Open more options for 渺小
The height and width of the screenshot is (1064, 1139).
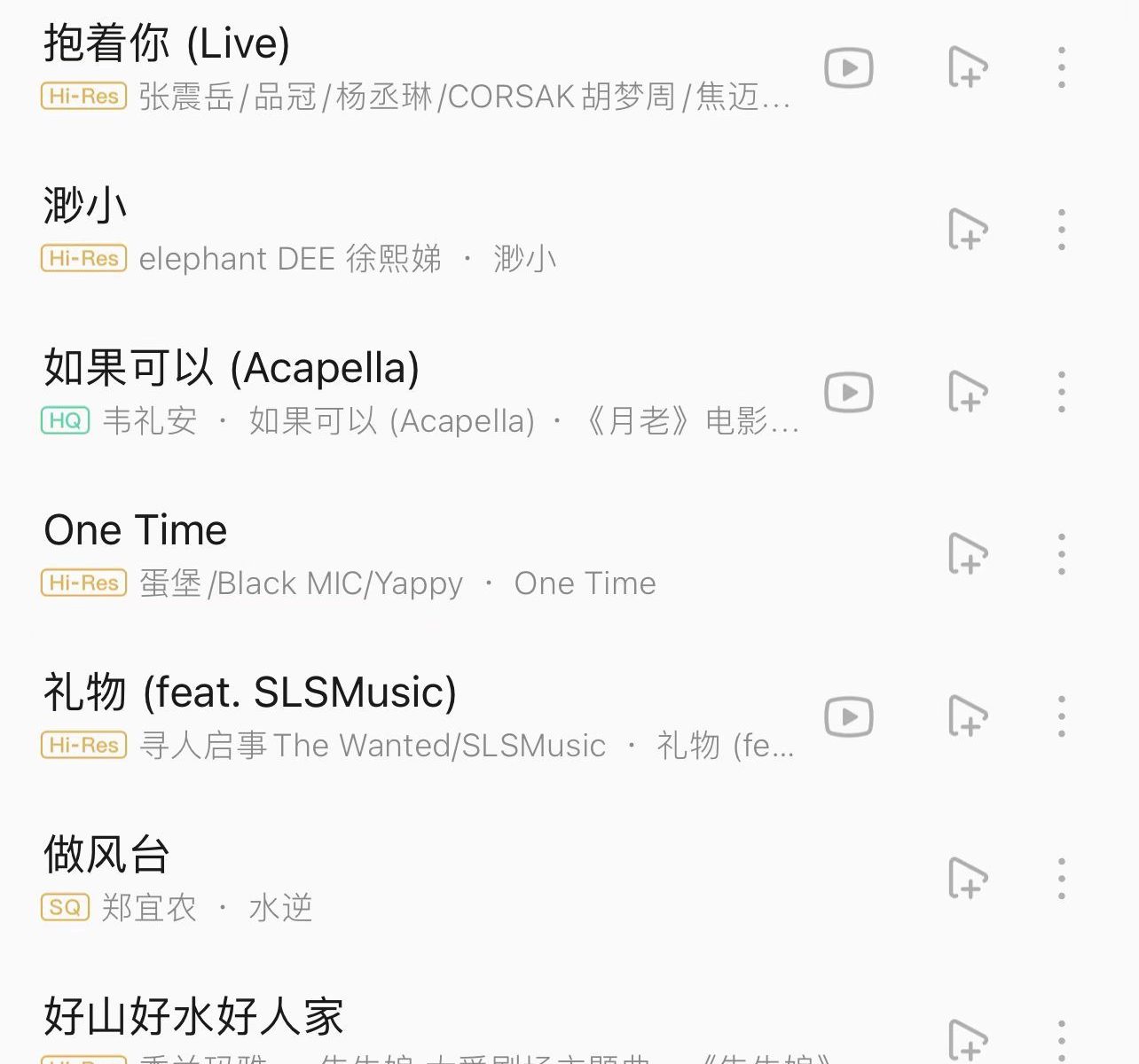click(1061, 231)
